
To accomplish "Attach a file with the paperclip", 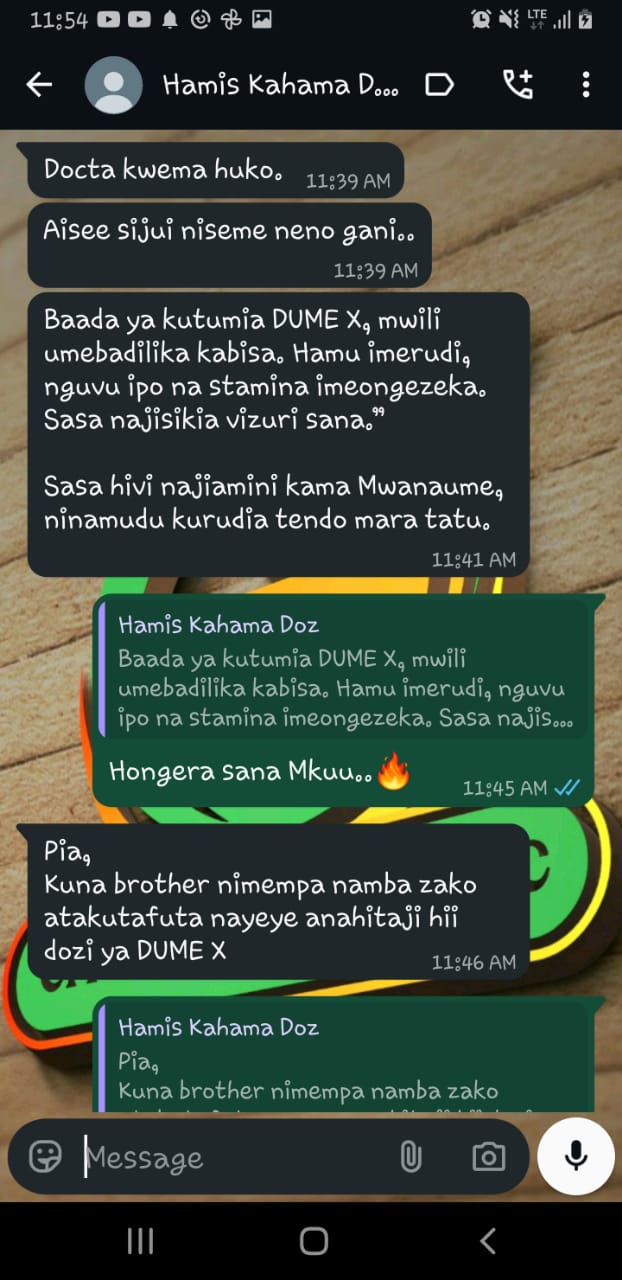I will 410,1157.
